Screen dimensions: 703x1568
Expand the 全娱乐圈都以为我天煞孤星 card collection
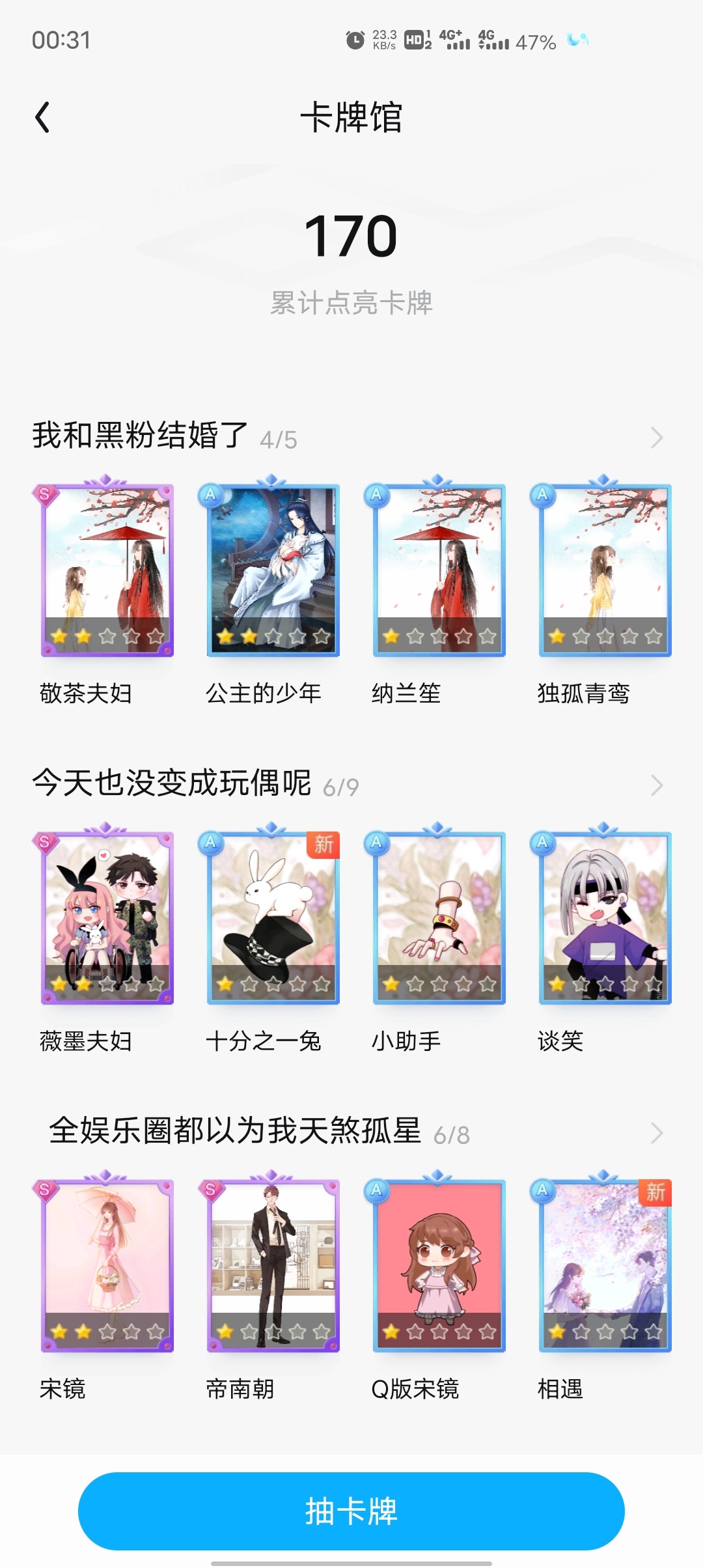tap(656, 1134)
